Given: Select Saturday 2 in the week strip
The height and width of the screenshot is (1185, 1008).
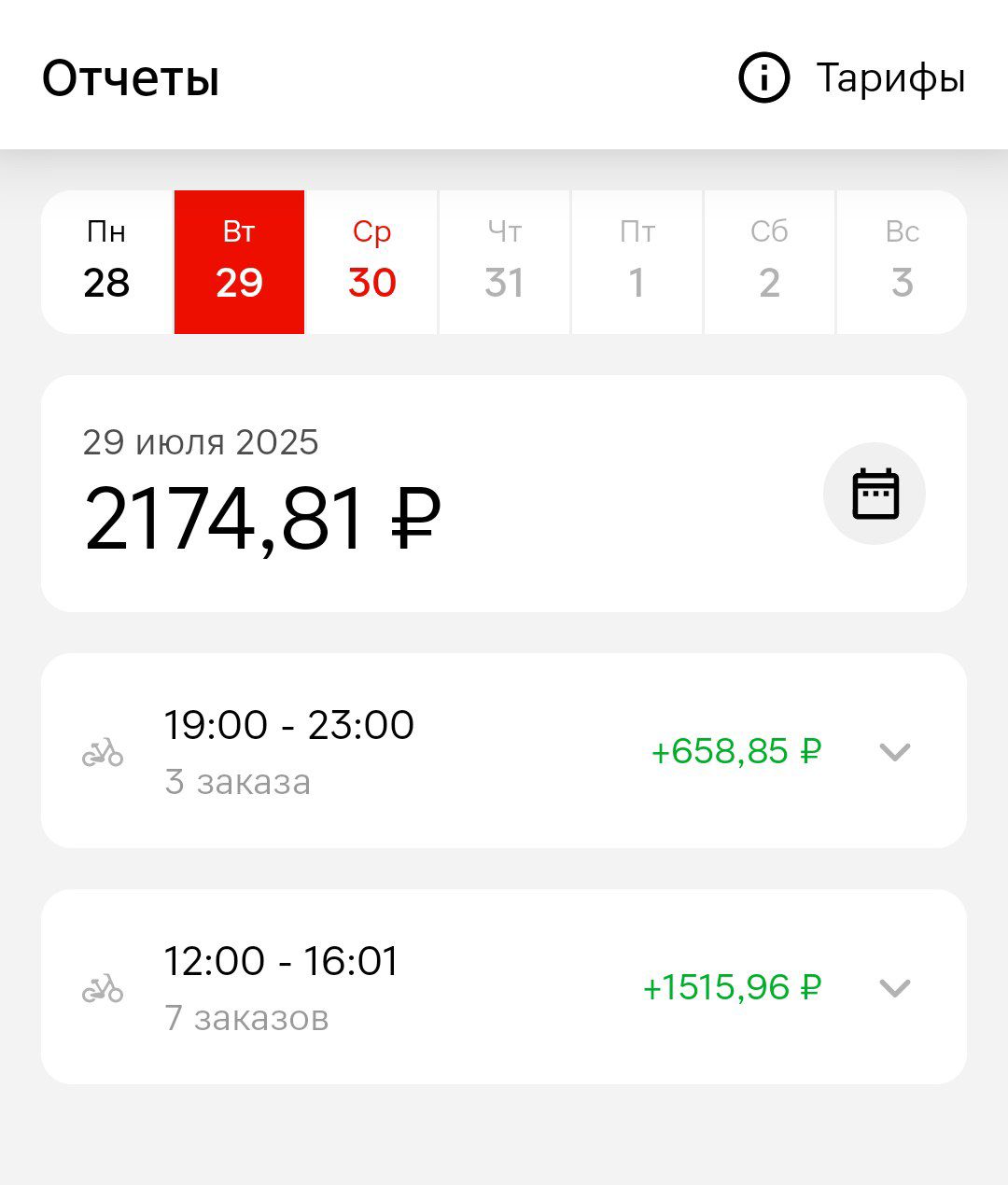Looking at the screenshot, I should point(769,262).
